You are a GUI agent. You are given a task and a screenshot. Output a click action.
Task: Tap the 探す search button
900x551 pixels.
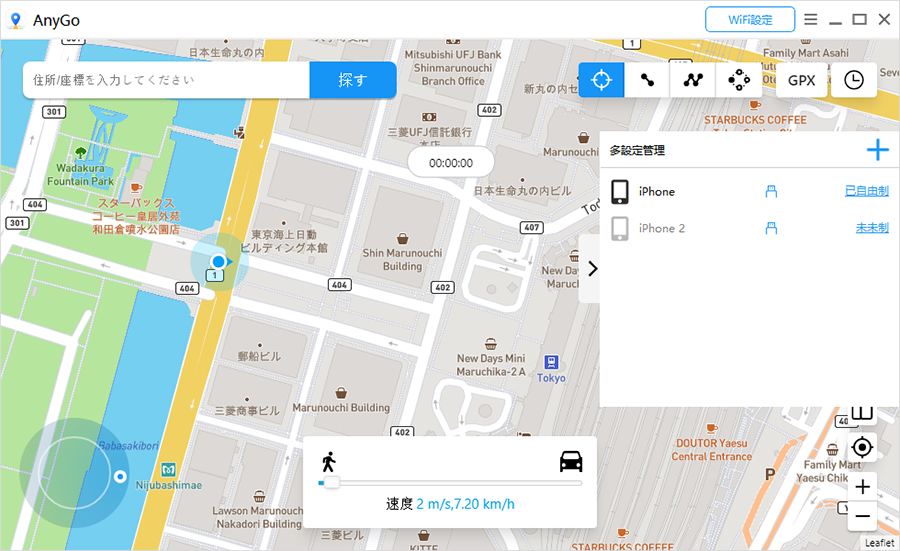pyautogui.click(x=353, y=80)
